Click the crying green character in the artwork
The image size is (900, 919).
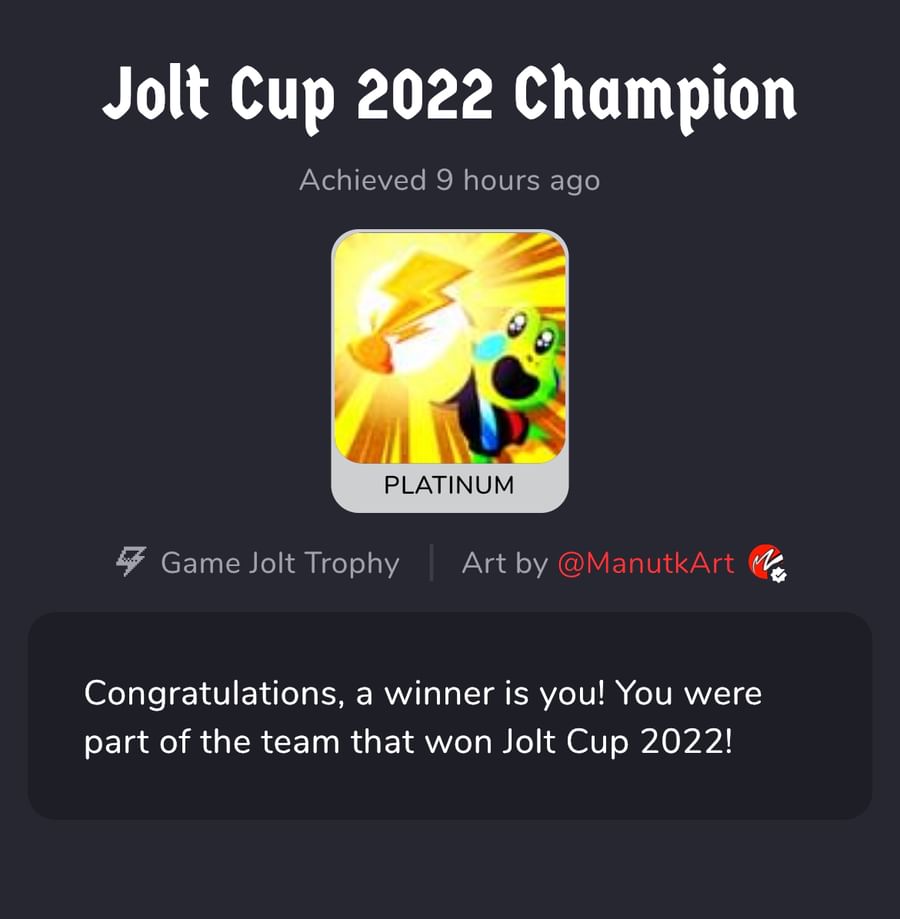pos(510,370)
